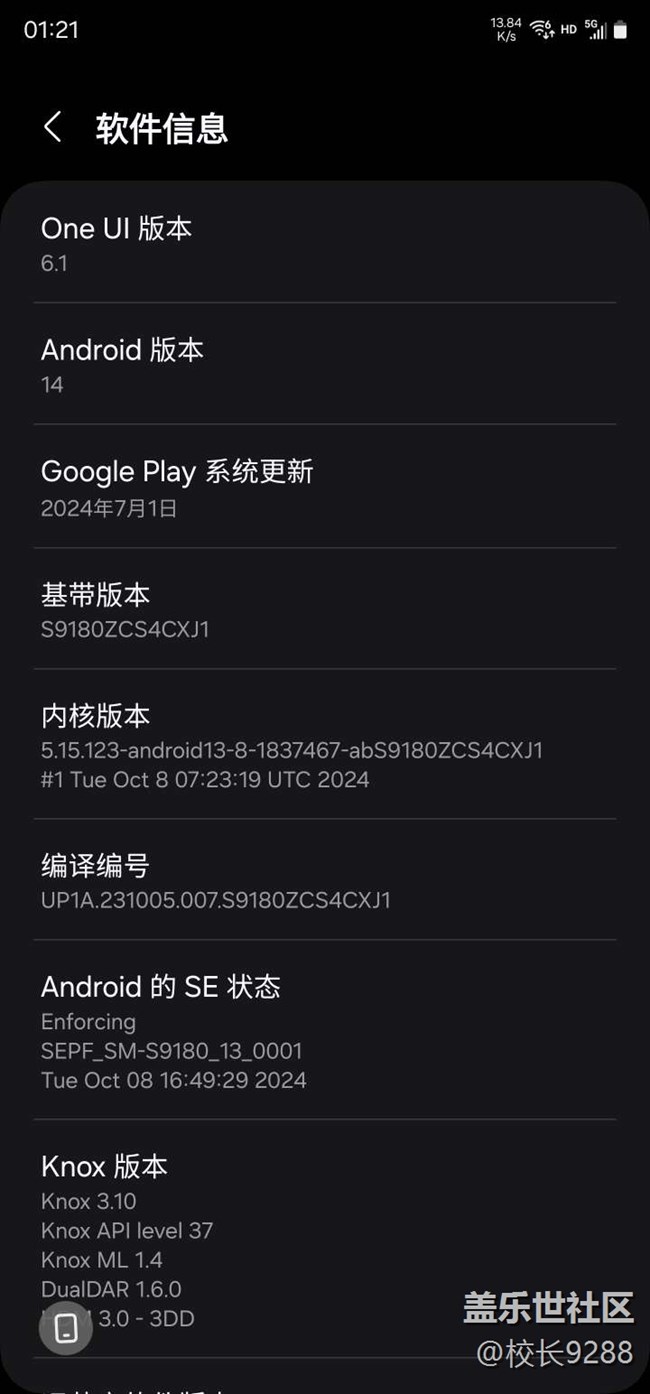The image size is (650, 1394).
Task: Open the One UI 版本 row
Action: pyautogui.click(x=324, y=243)
